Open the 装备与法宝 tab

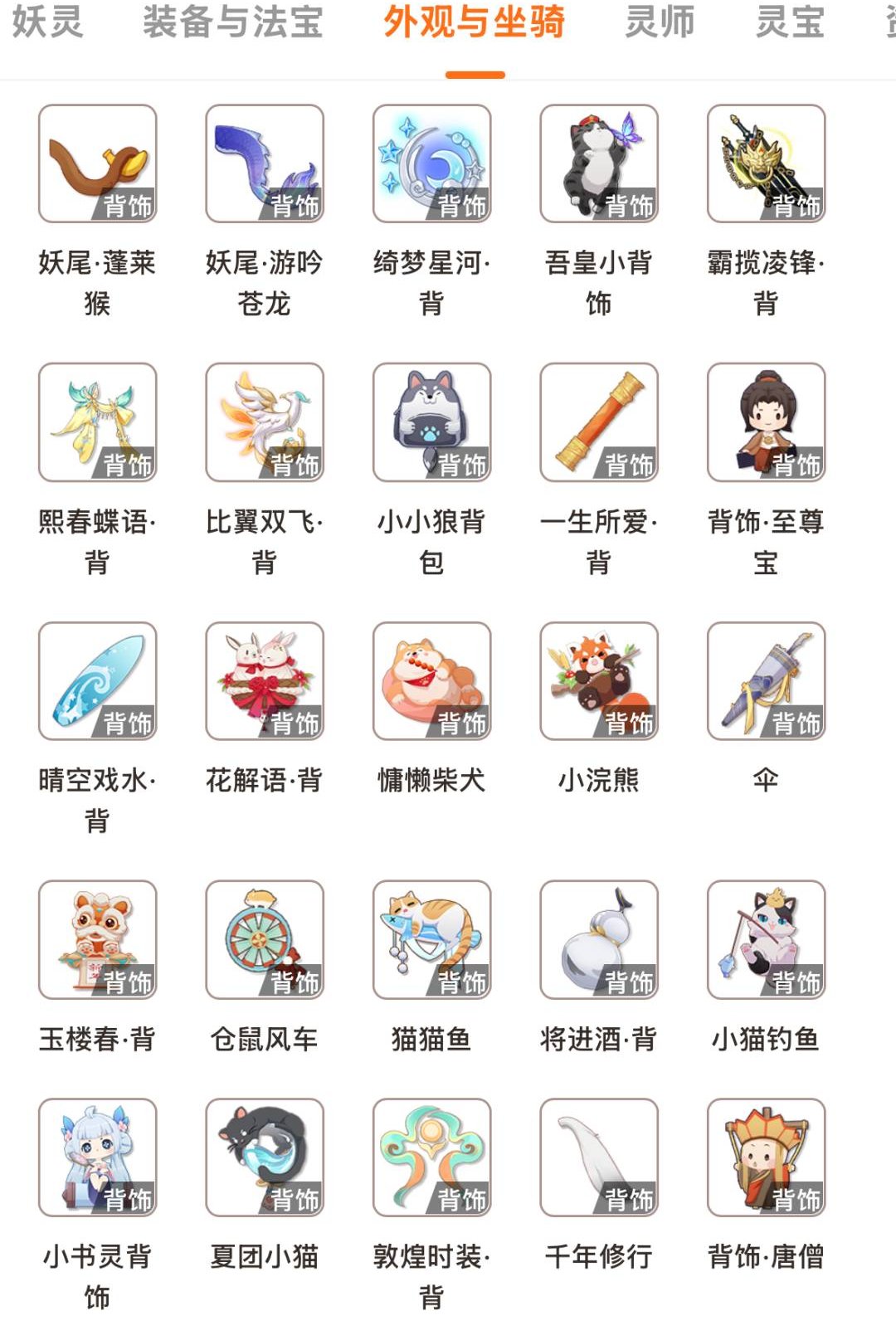pyautogui.click(x=235, y=22)
